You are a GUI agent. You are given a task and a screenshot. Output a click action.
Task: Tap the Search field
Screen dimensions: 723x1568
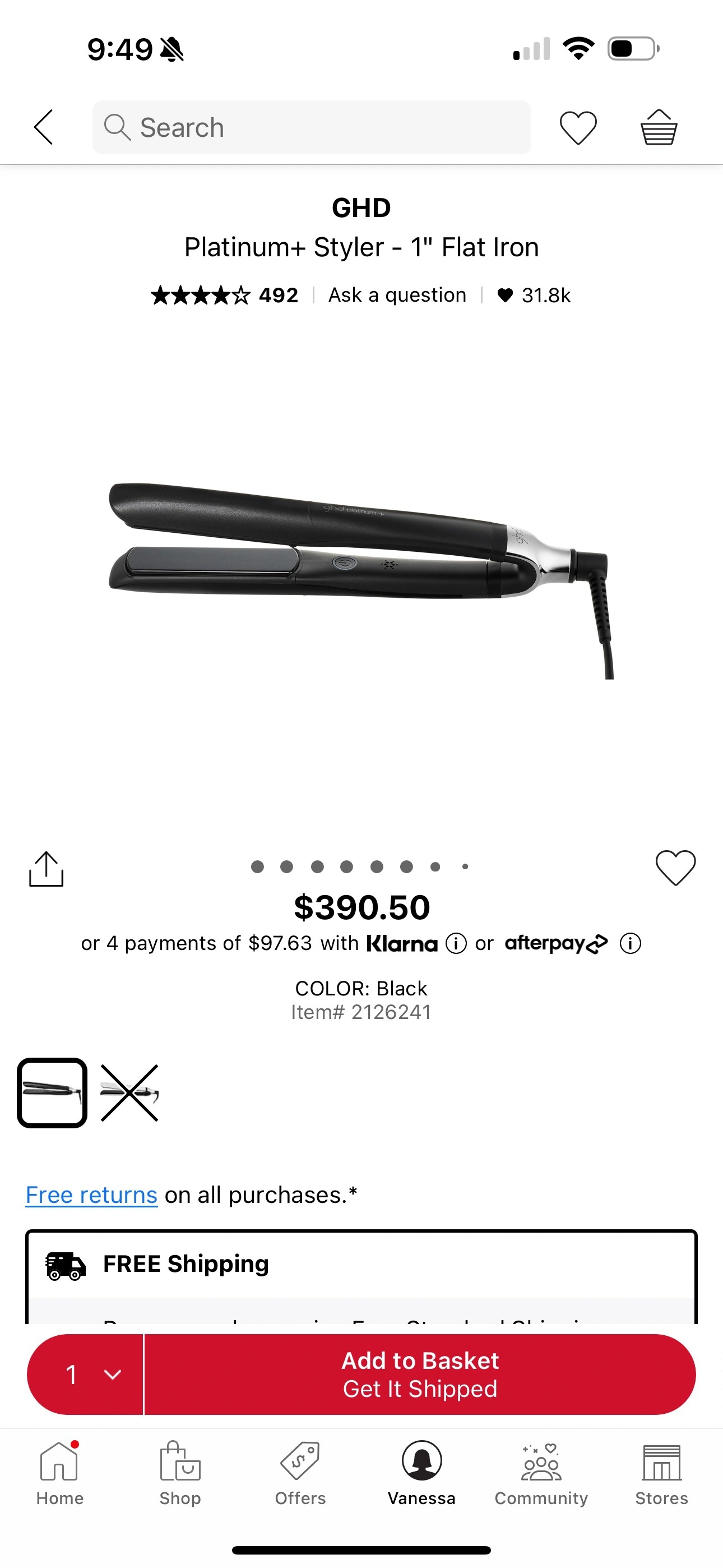(x=312, y=127)
